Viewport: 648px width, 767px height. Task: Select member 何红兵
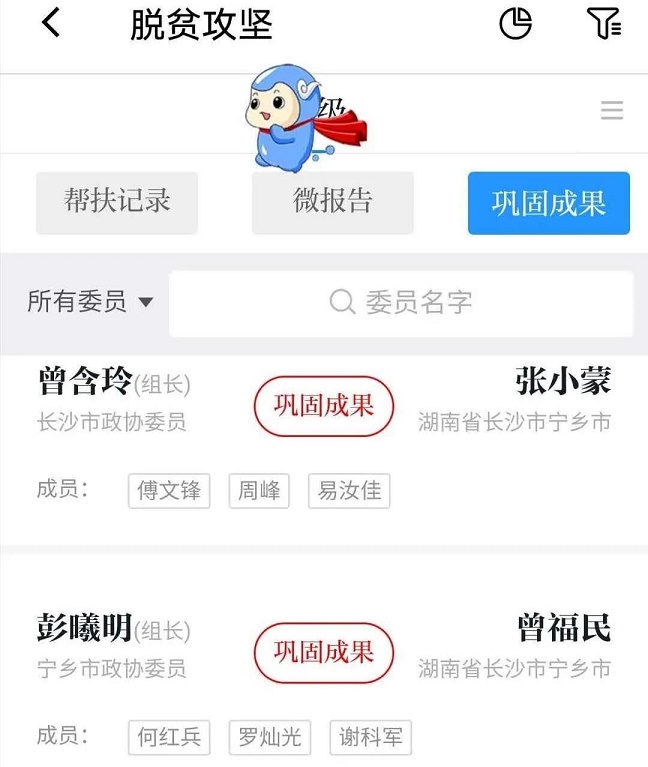(x=169, y=738)
